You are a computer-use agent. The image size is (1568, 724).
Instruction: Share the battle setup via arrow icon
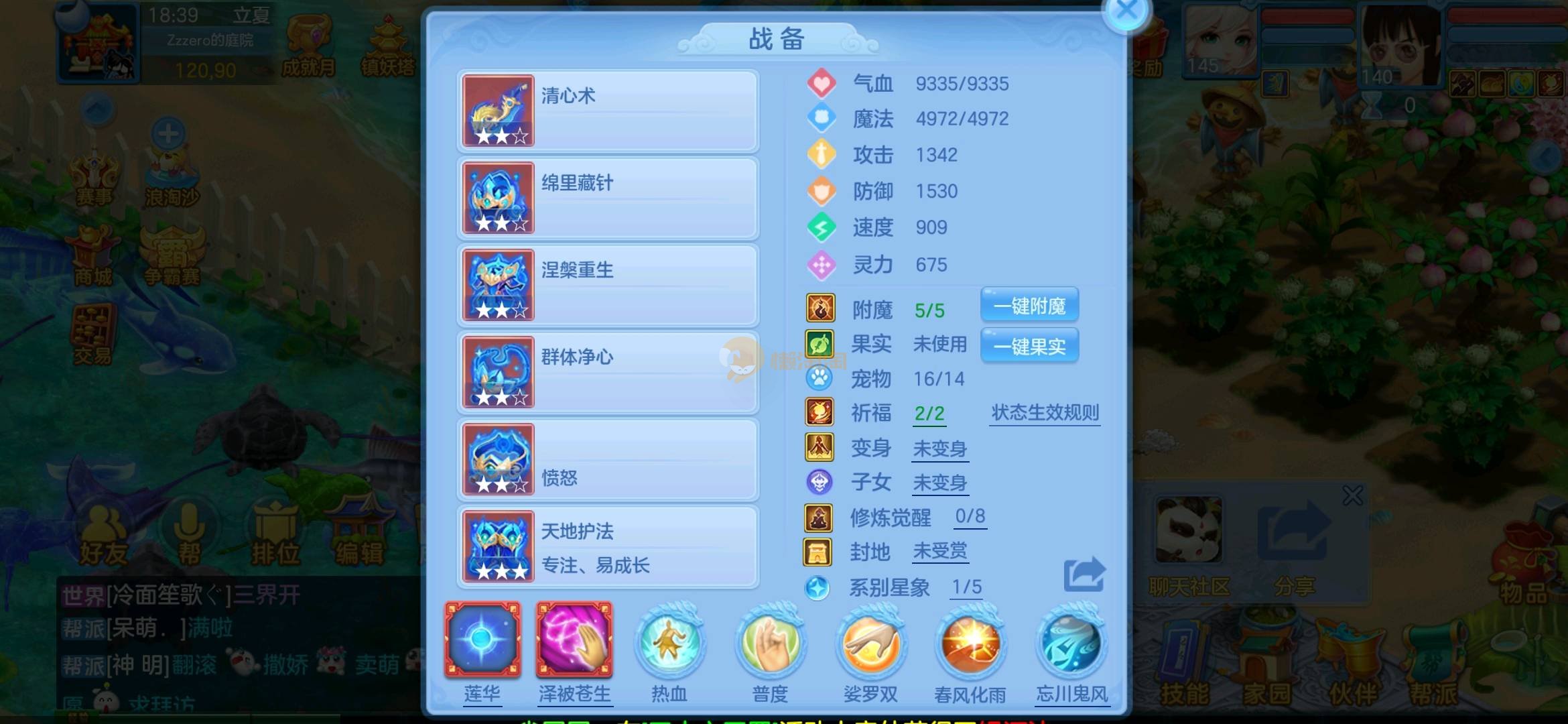[x=1084, y=575]
